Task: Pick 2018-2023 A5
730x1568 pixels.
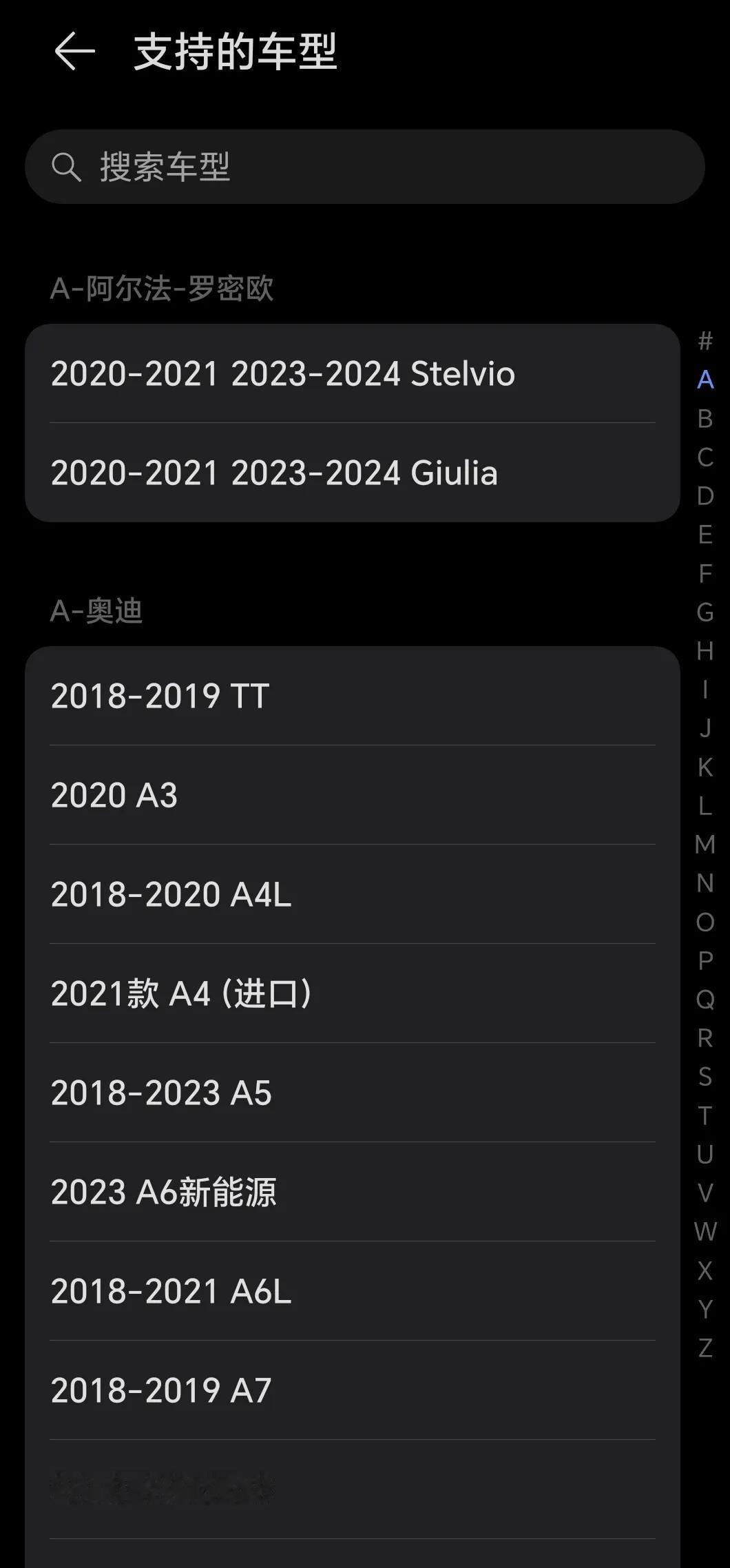Action: pos(353,1093)
